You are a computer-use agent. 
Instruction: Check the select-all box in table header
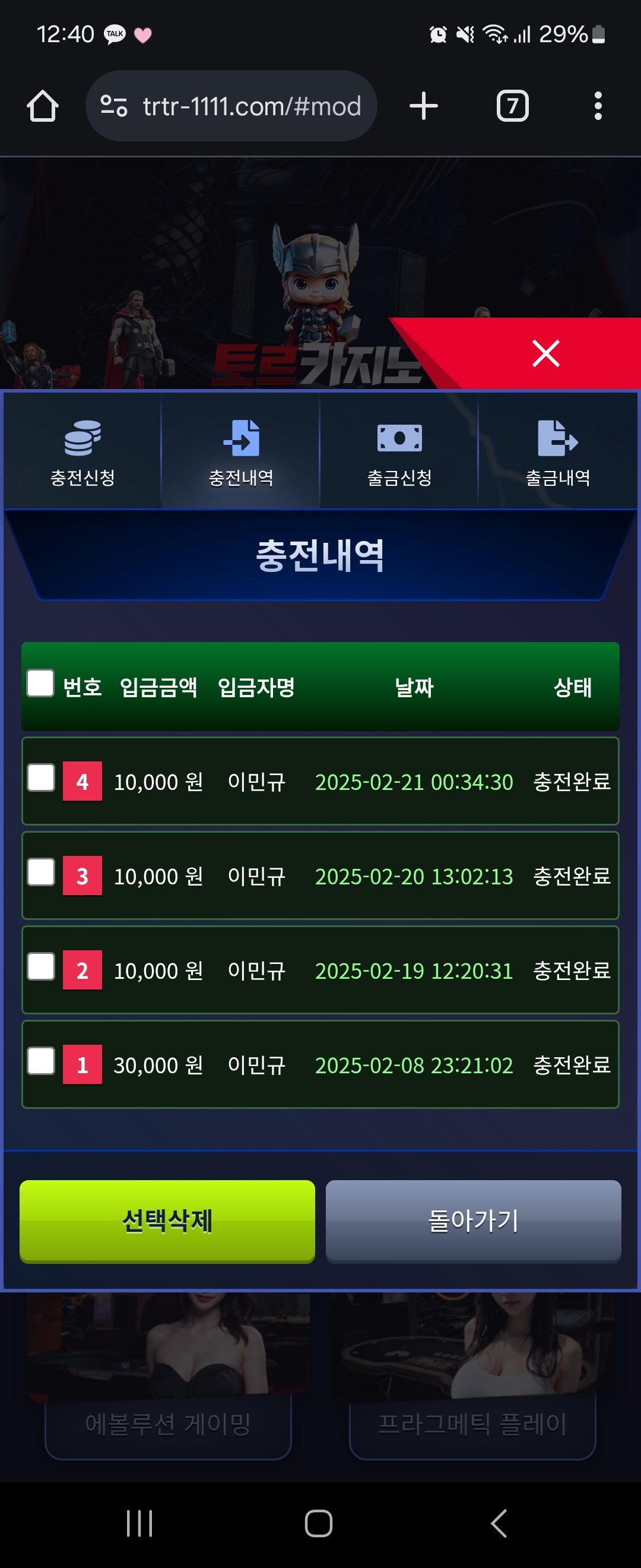[x=41, y=683]
